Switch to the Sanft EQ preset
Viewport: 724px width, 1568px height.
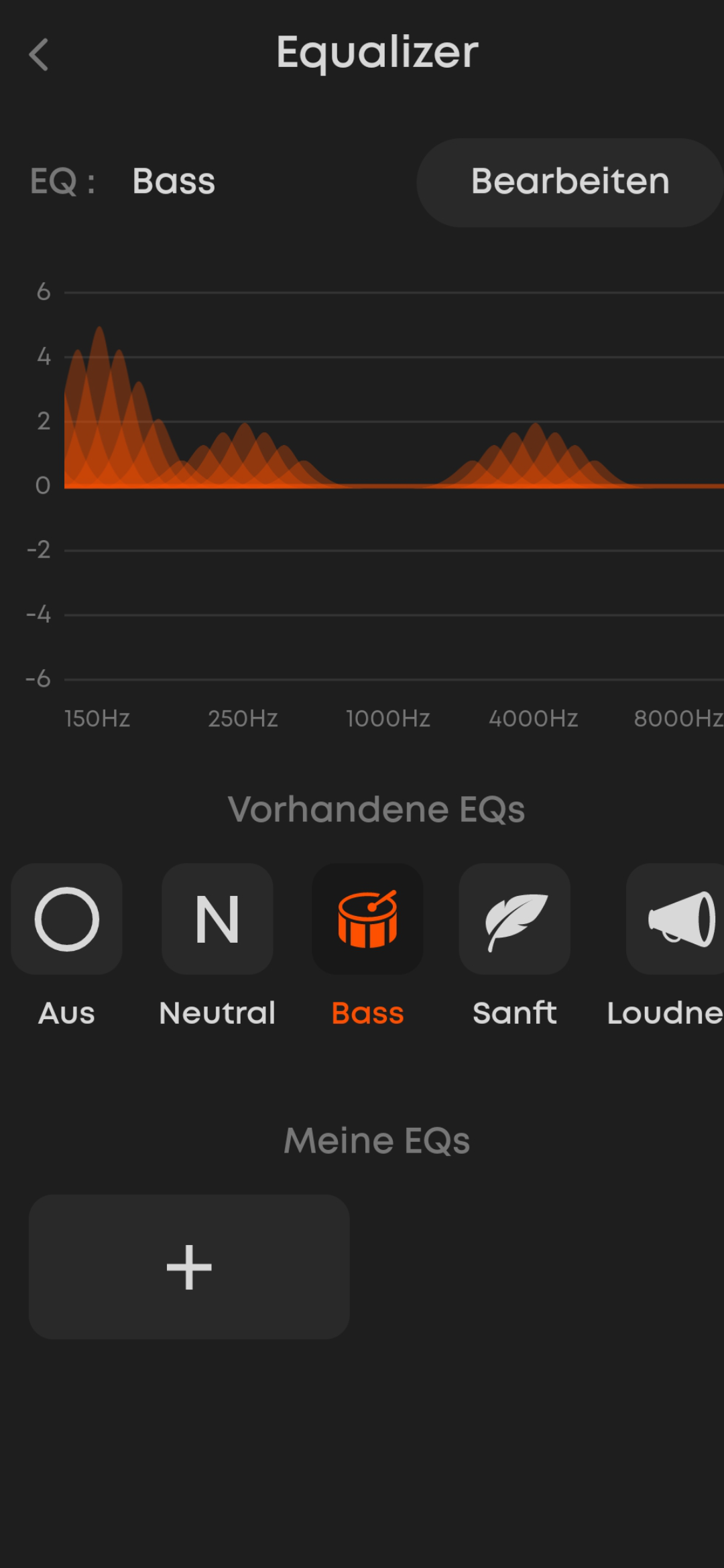click(x=515, y=919)
